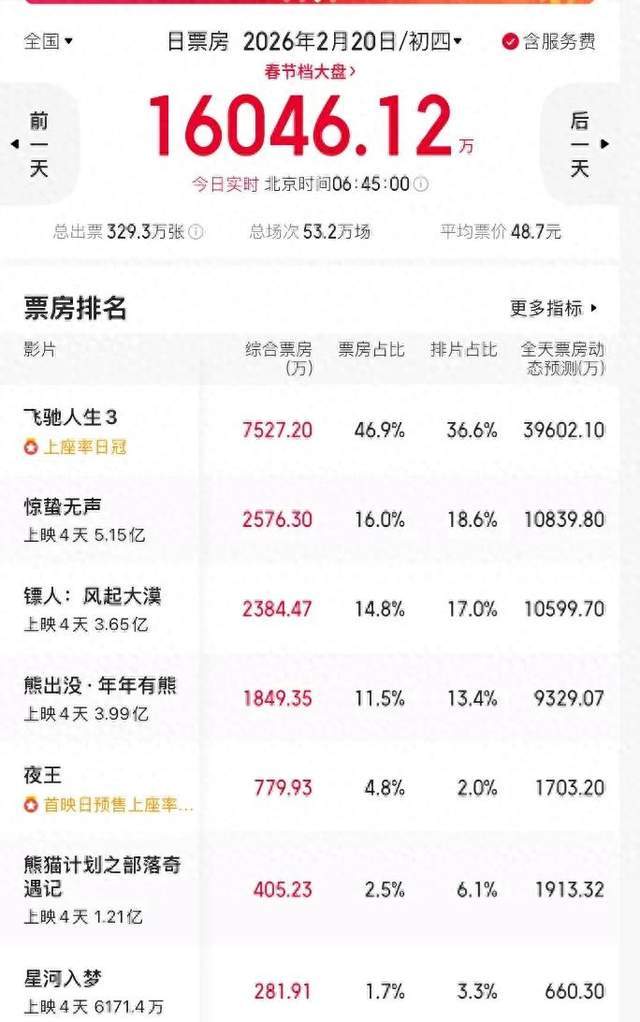Expand 更多指标 options
Viewport: 640px width, 1022px height.
[x=553, y=308]
